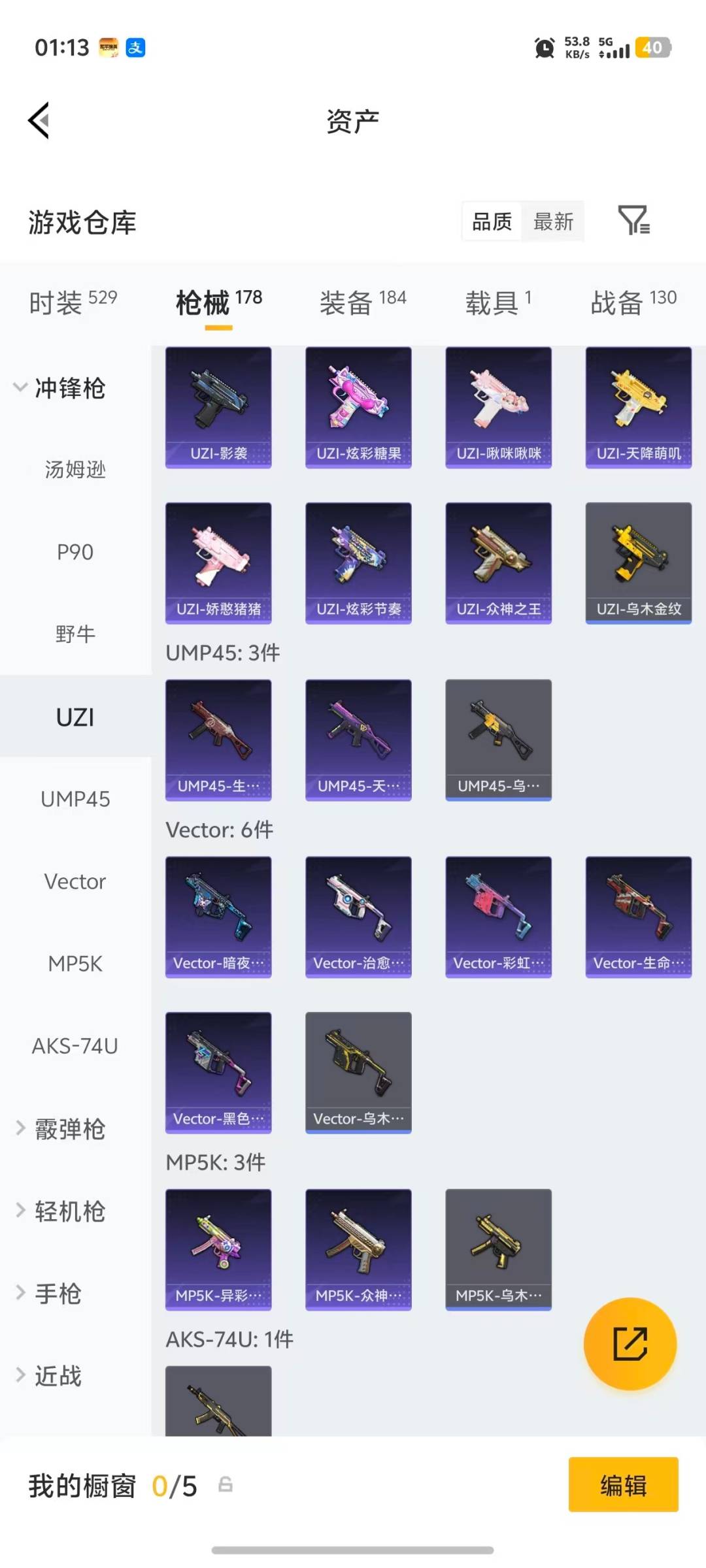Select MP5K in the weapon sidebar

75,963
